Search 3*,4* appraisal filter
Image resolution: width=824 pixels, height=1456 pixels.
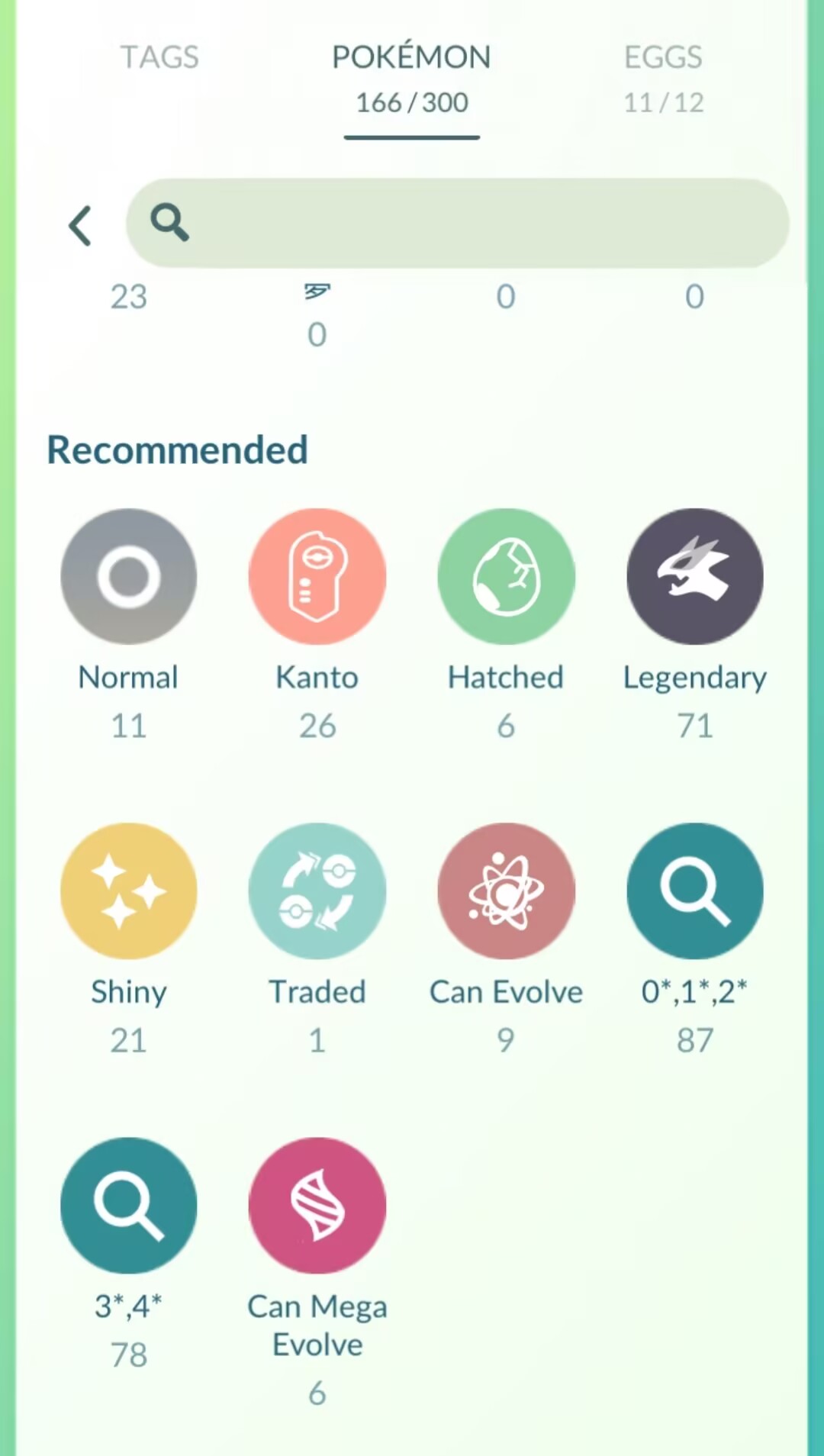click(128, 1206)
